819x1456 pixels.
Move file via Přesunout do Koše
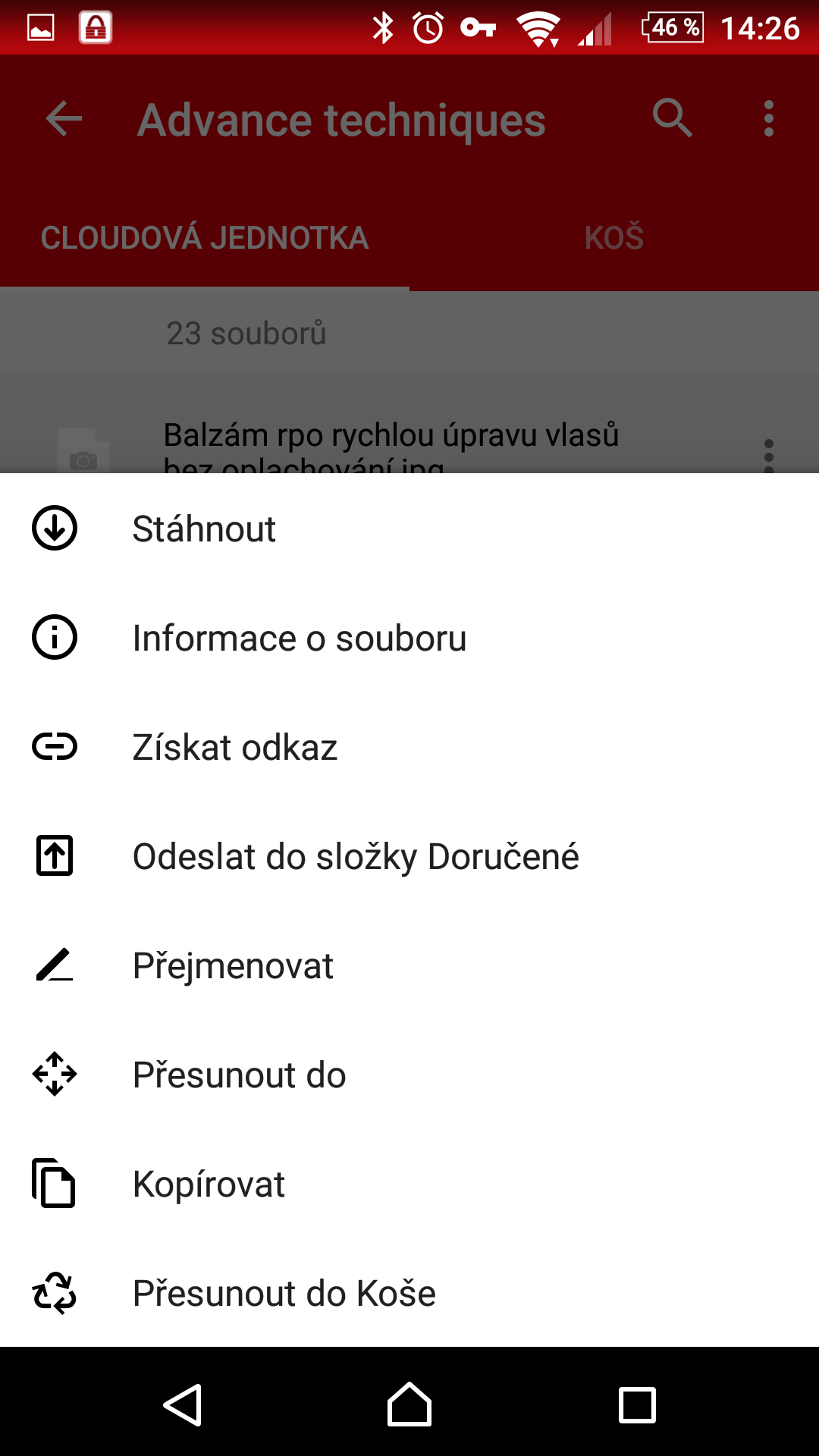point(409,1293)
